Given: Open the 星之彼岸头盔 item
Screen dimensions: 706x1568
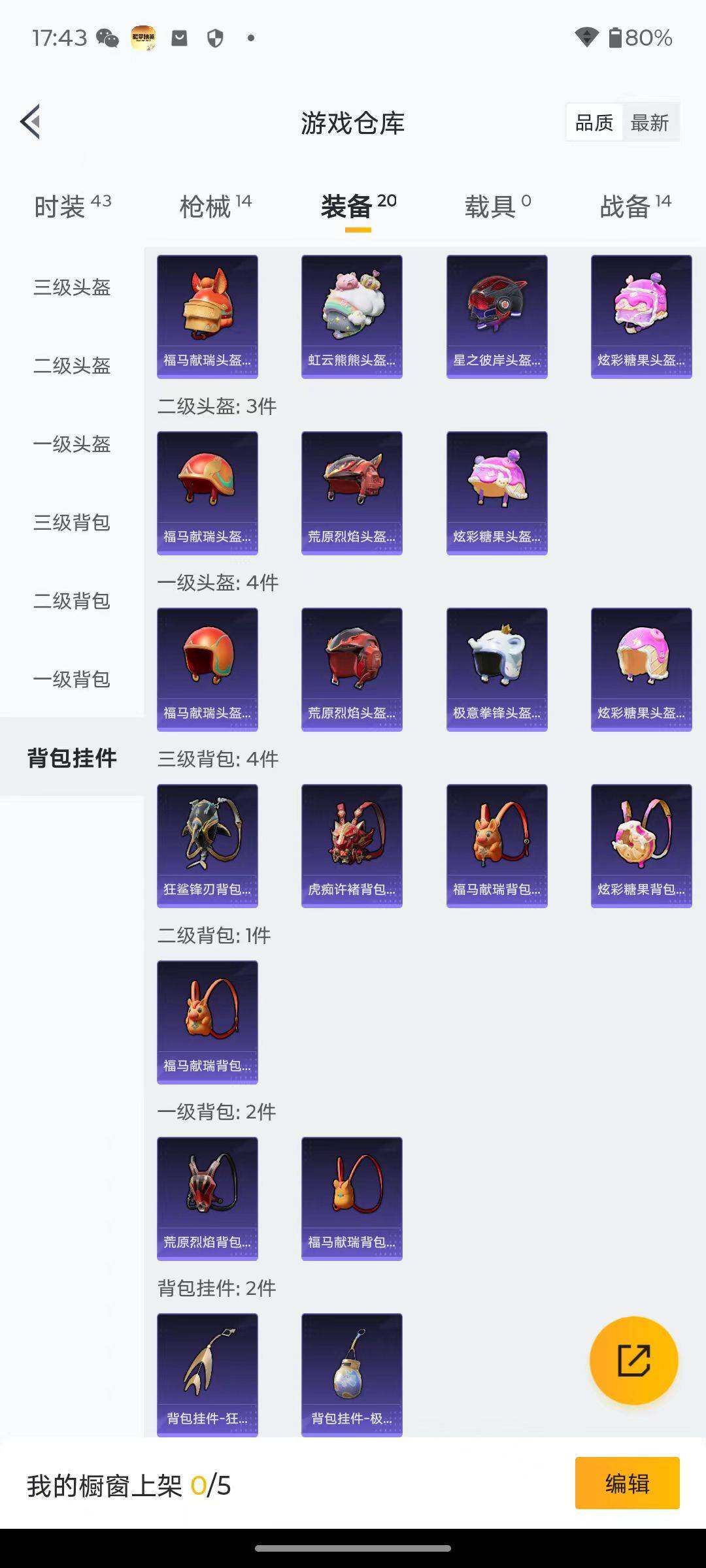Looking at the screenshot, I should pyautogui.click(x=497, y=316).
